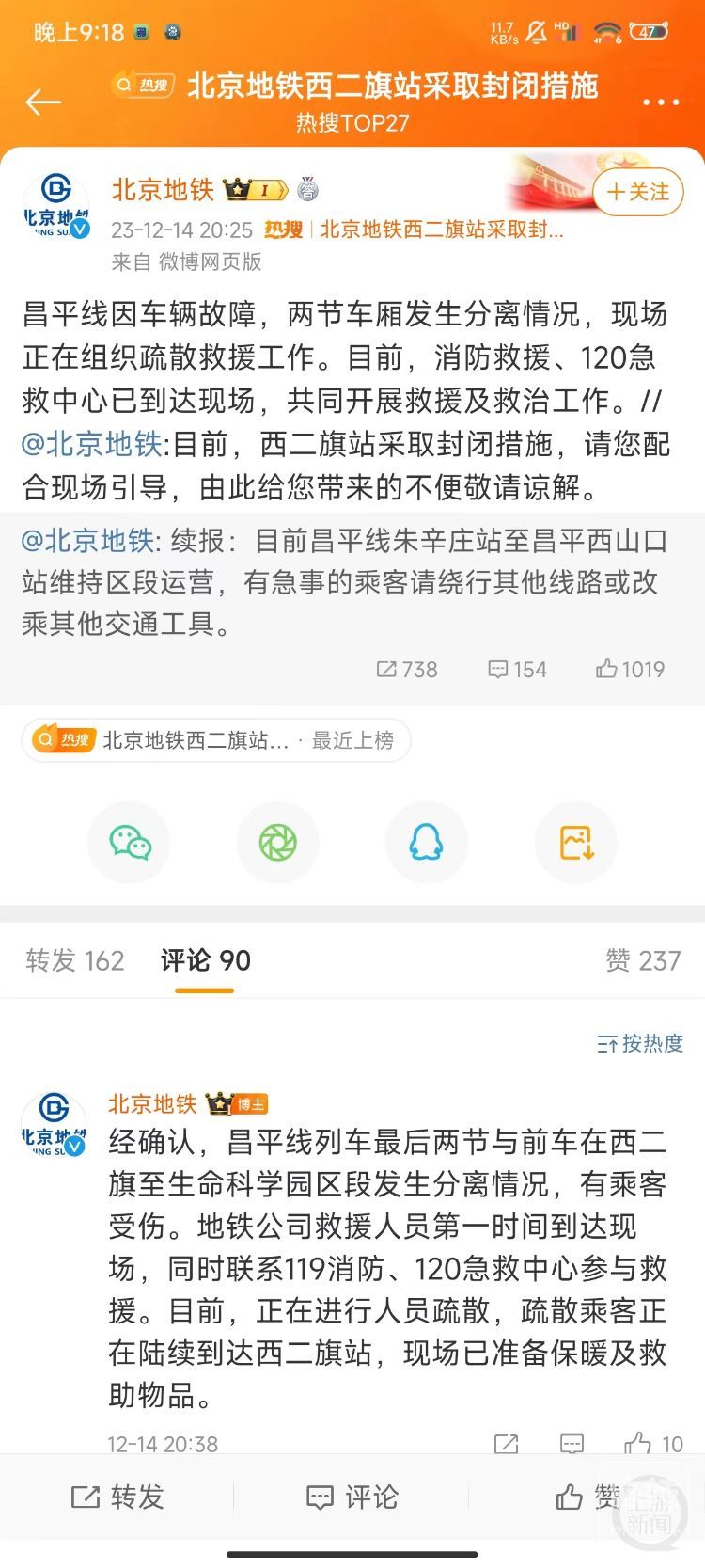Screen dimensions: 705x1568
Task: Share to WeChat Moments via the aperture icon
Action: pos(278,842)
